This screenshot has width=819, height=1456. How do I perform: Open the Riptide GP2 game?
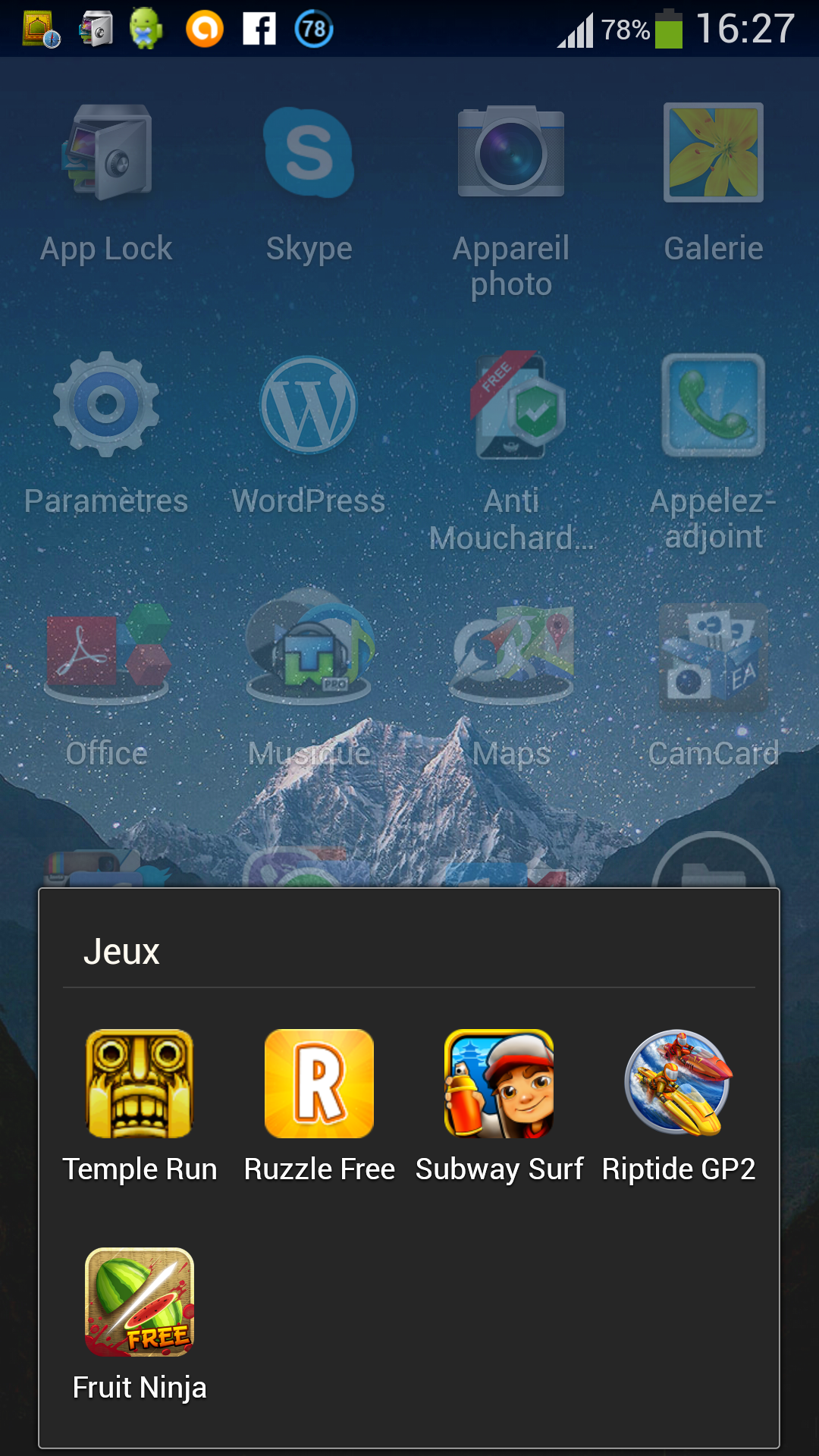click(678, 1084)
